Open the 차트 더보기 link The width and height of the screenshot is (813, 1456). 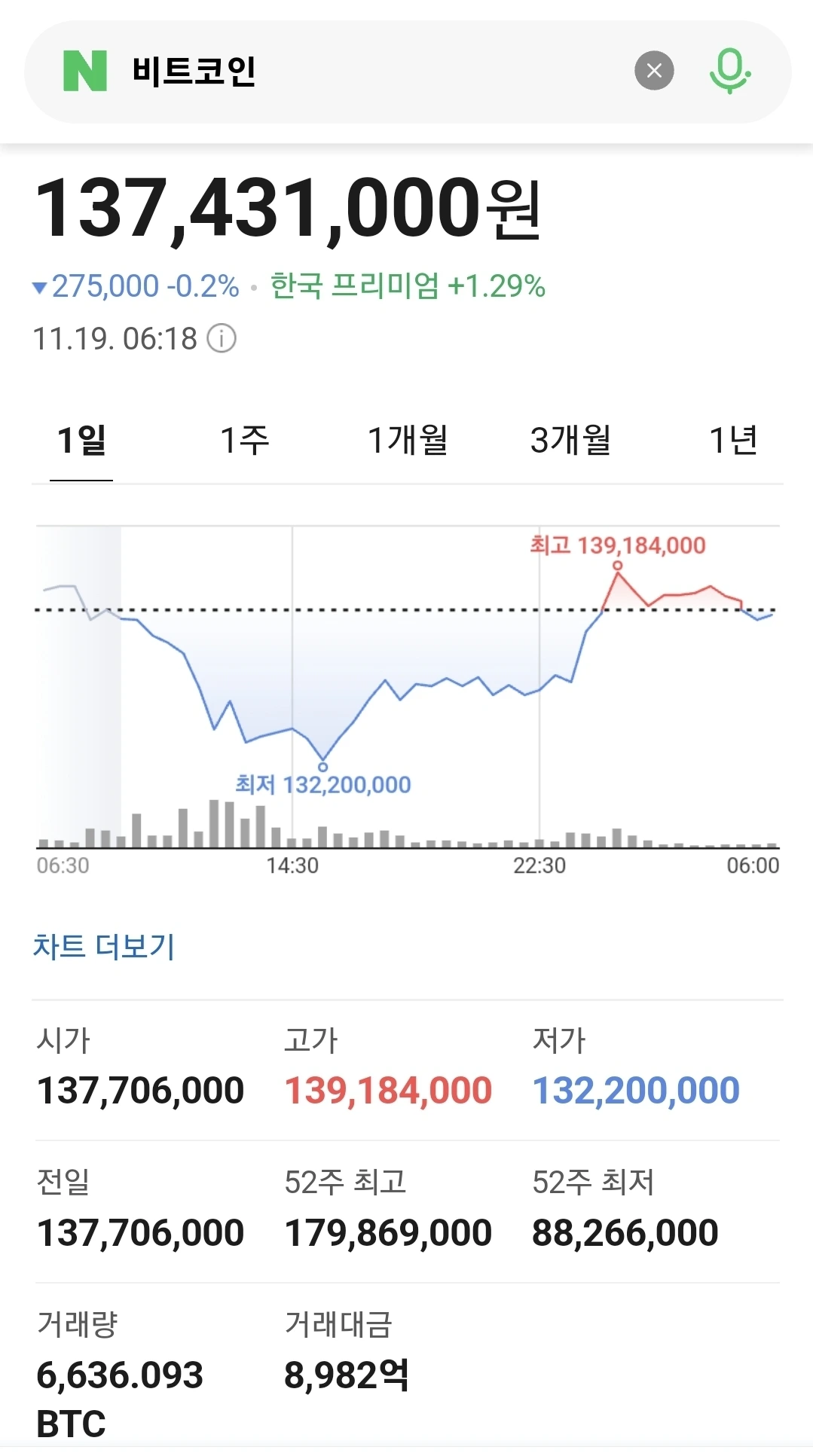[x=104, y=946]
